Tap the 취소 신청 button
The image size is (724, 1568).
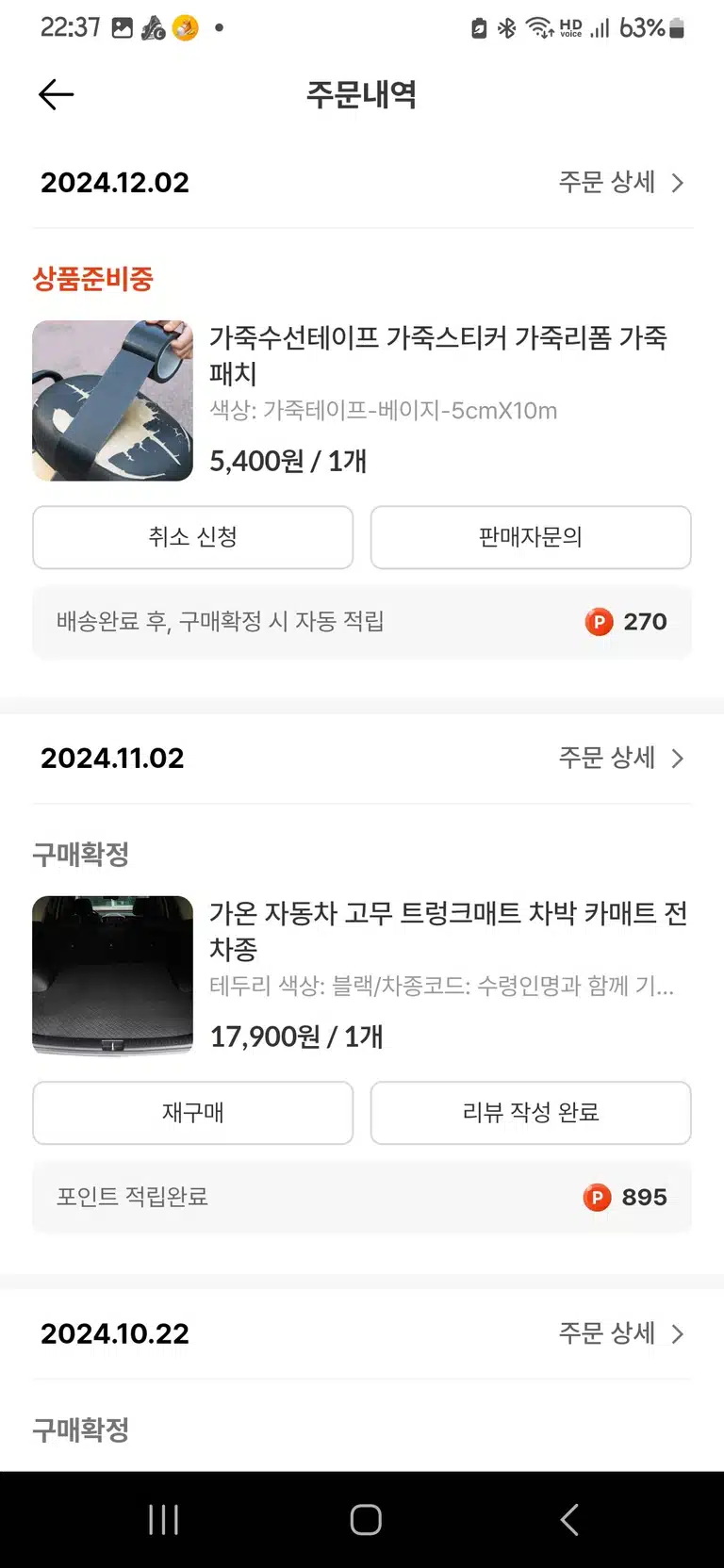193,537
